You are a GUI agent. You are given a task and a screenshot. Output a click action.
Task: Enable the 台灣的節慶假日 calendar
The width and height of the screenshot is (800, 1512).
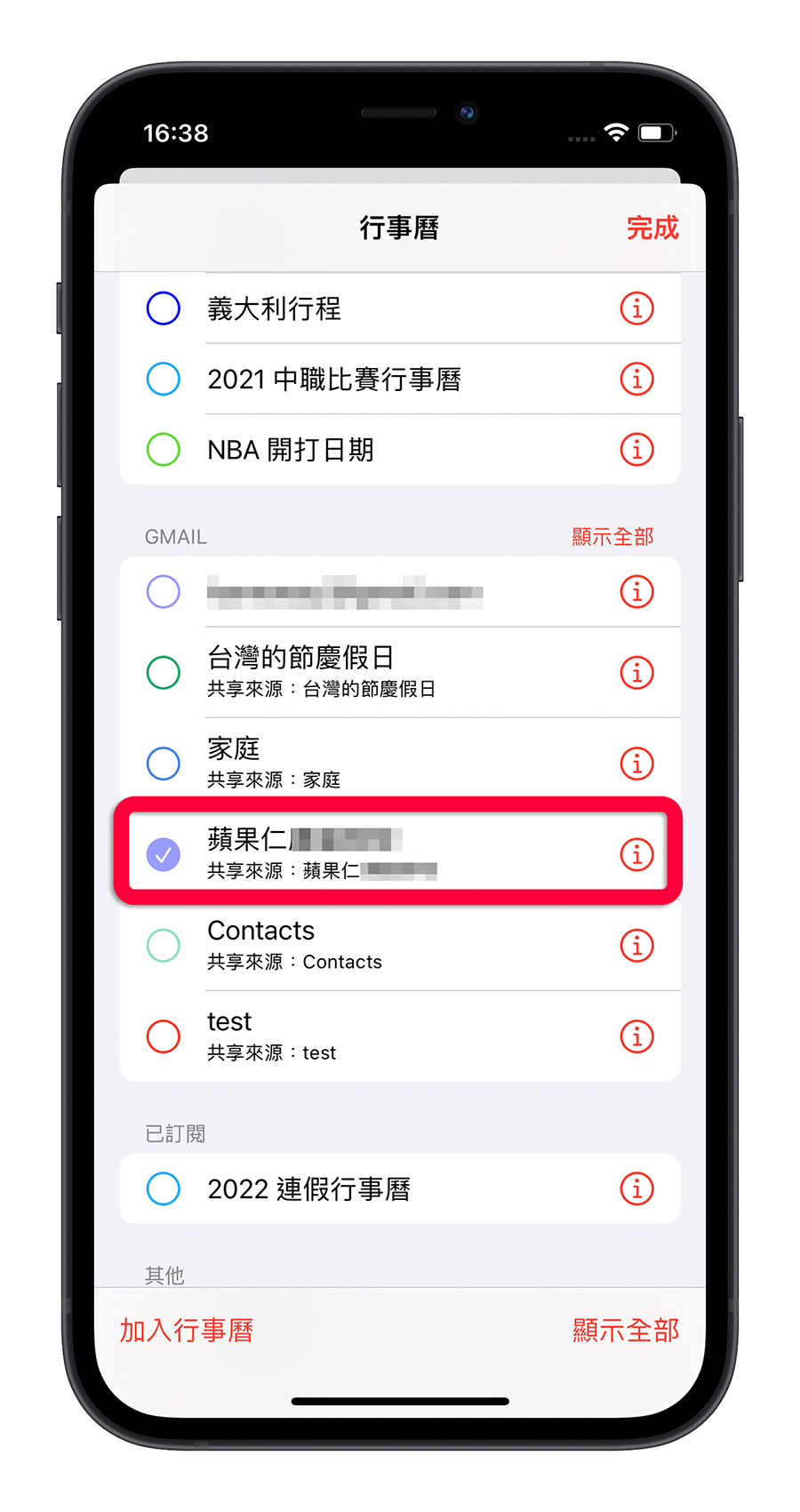click(164, 672)
